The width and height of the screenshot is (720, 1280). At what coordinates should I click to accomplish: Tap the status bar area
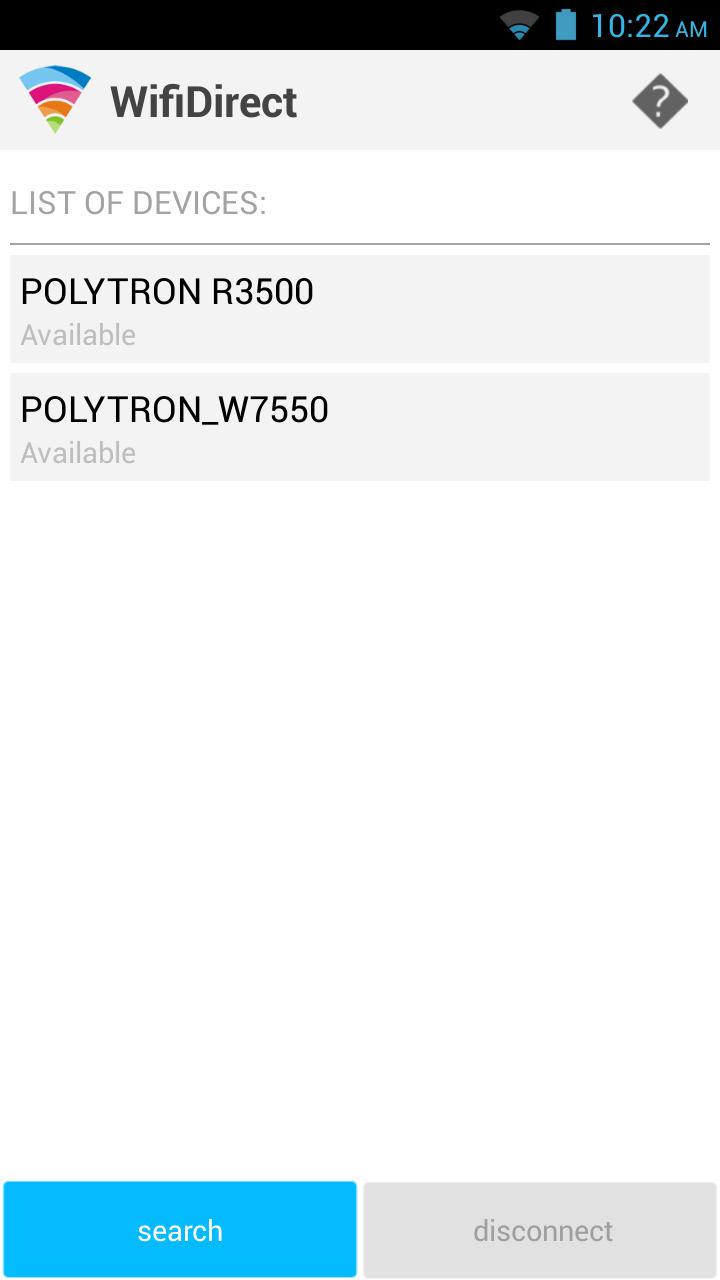coord(360,24)
